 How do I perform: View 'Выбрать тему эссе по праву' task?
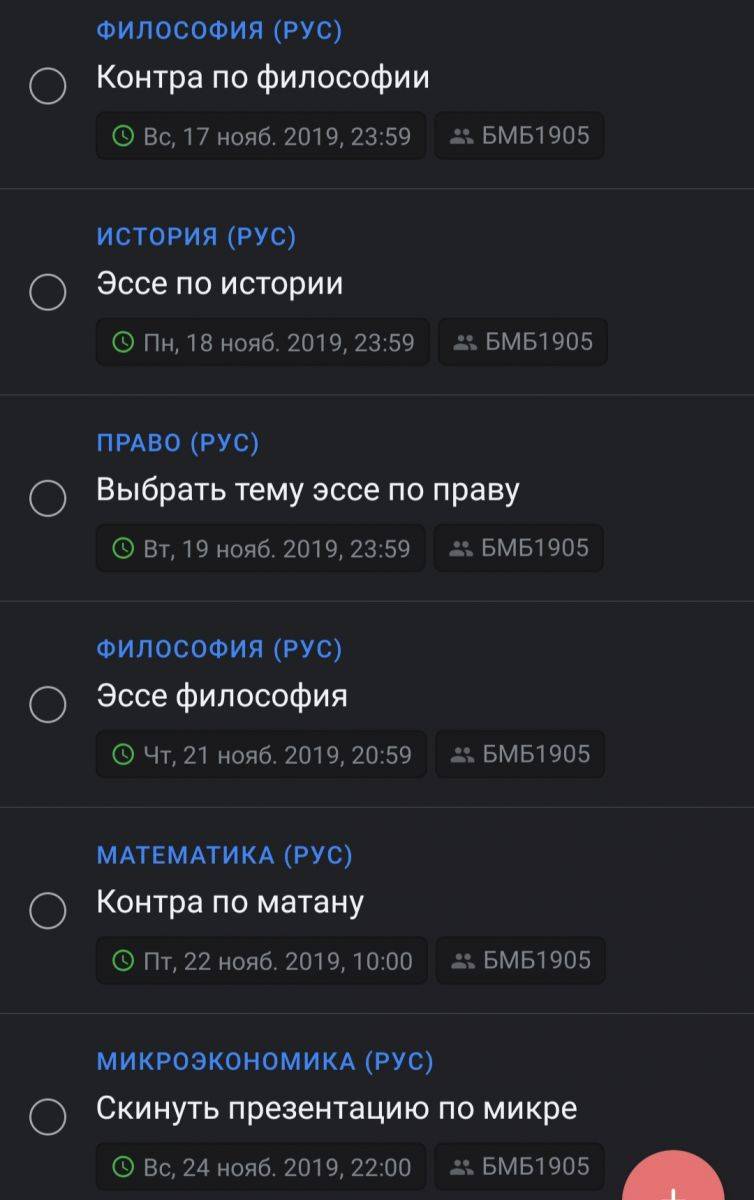click(307, 490)
